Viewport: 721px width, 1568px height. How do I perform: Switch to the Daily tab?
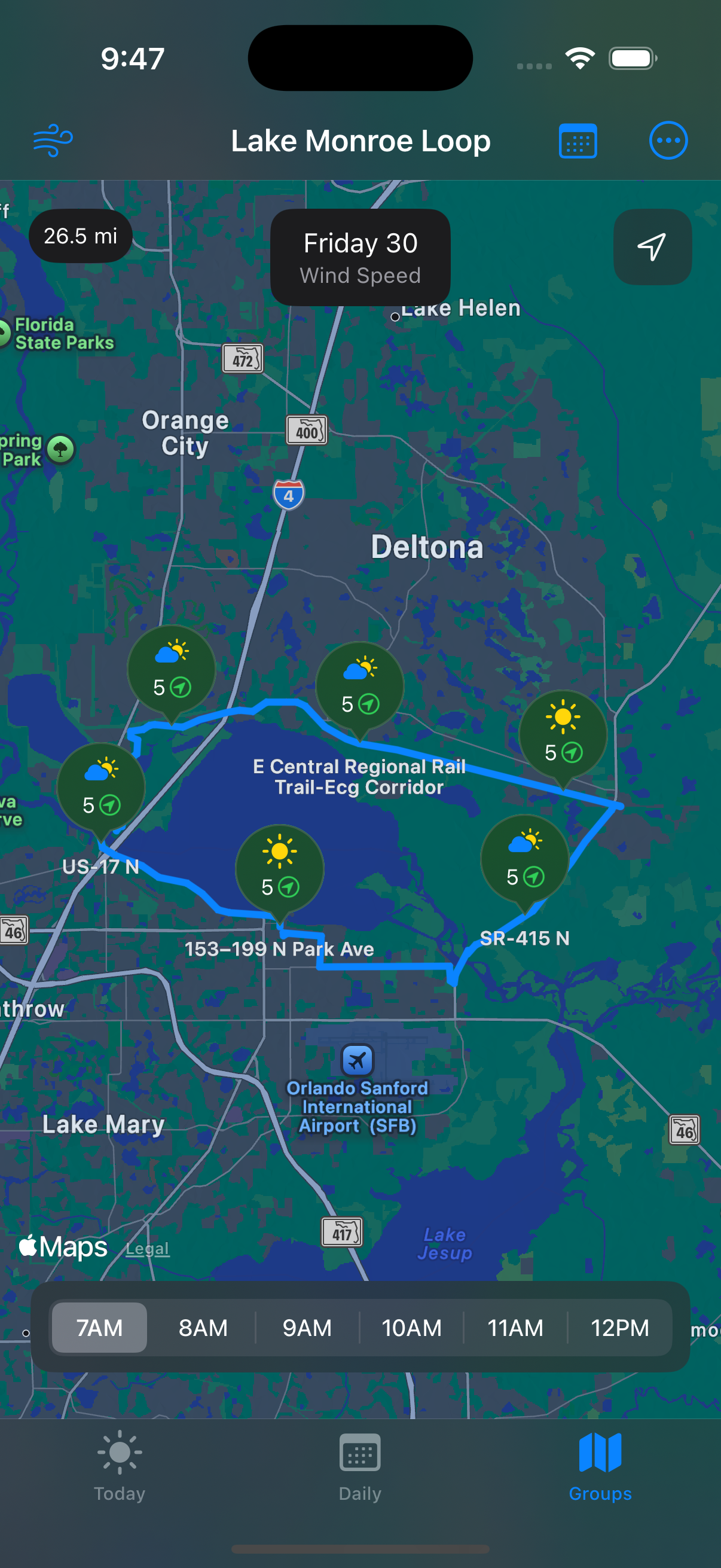pyautogui.click(x=360, y=1466)
